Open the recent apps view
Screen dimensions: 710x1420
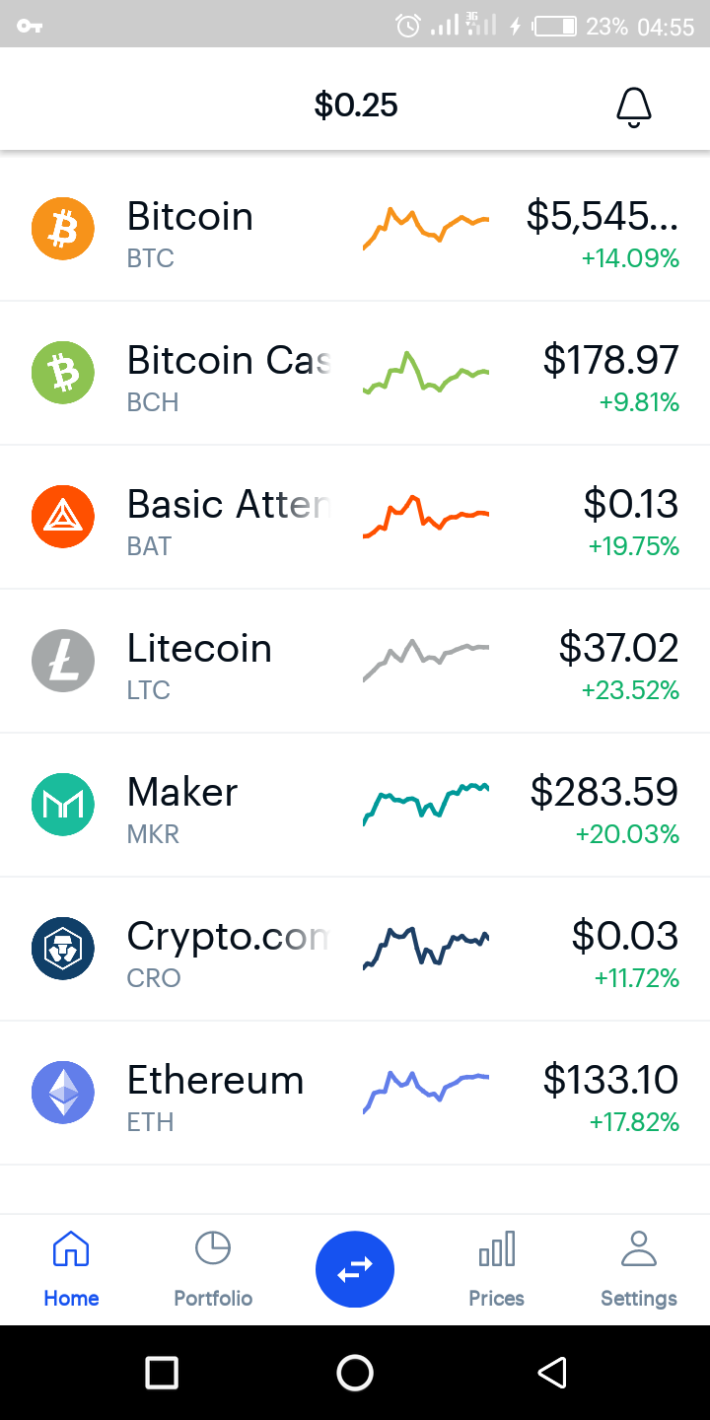point(161,1372)
